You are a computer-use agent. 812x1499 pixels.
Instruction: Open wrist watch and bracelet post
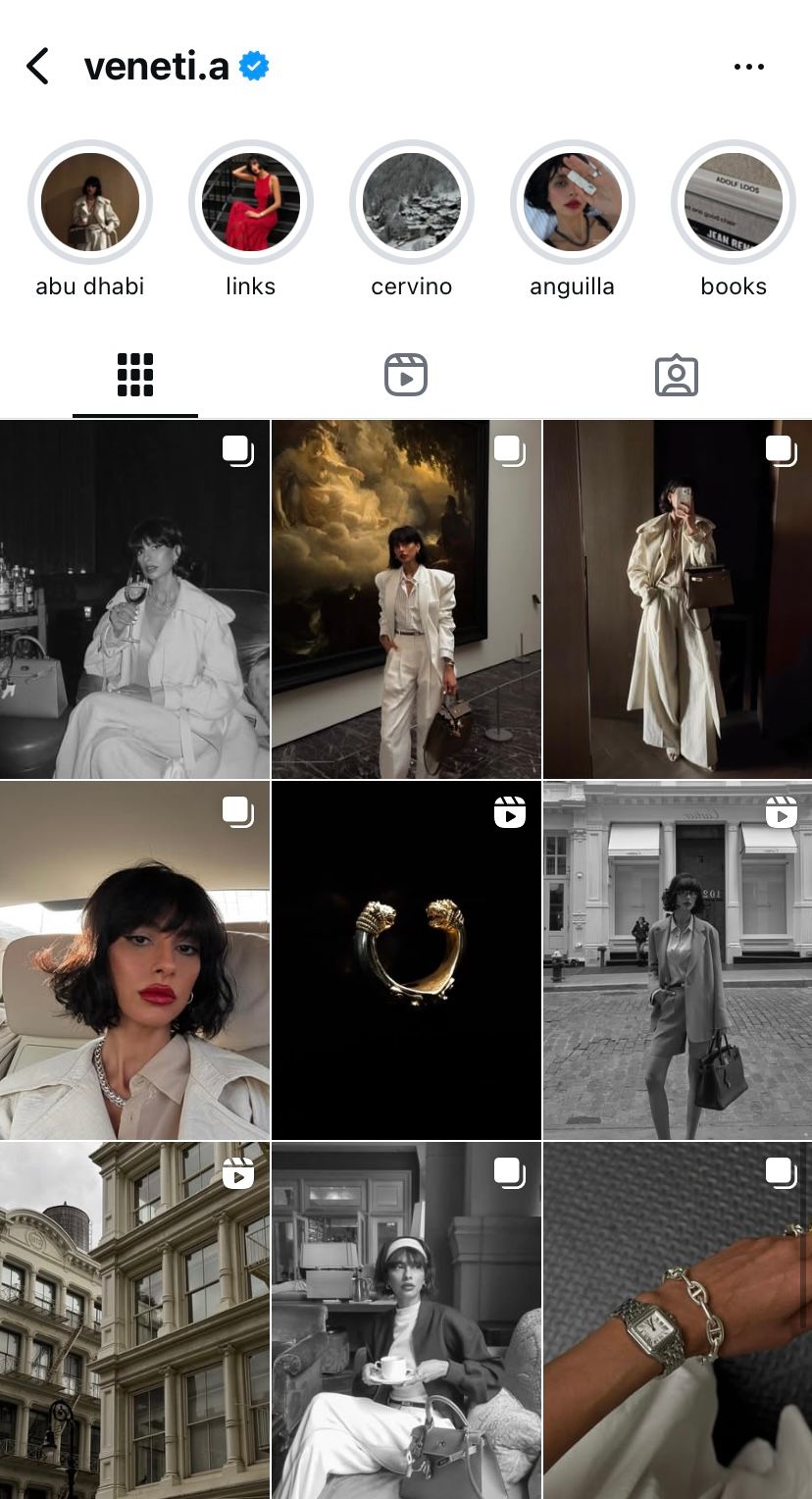coord(678,1319)
